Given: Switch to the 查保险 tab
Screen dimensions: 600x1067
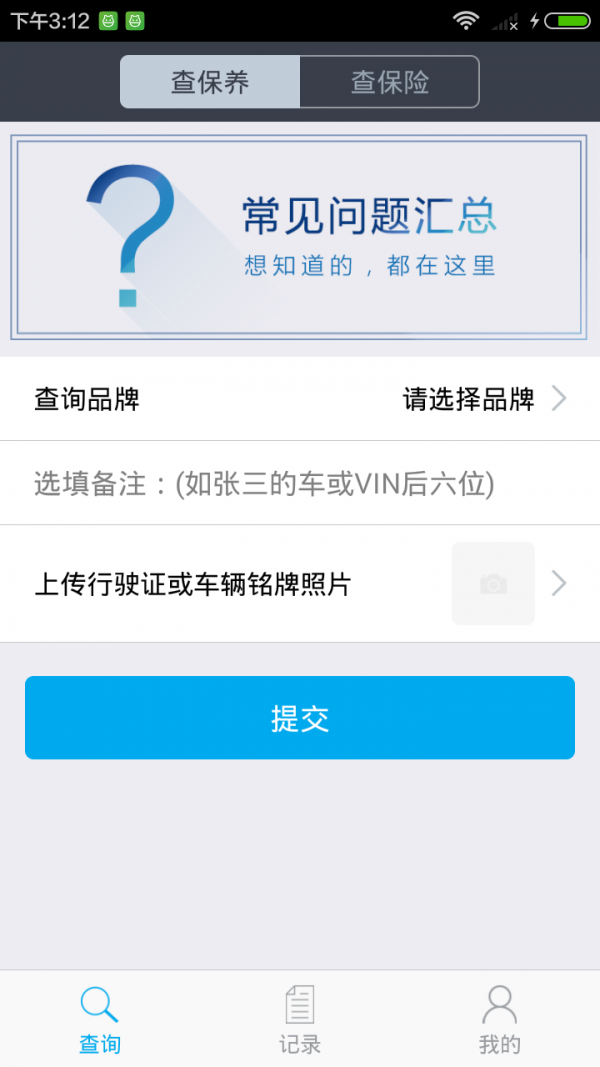Looking at the screenshot, I should point(389,82).
